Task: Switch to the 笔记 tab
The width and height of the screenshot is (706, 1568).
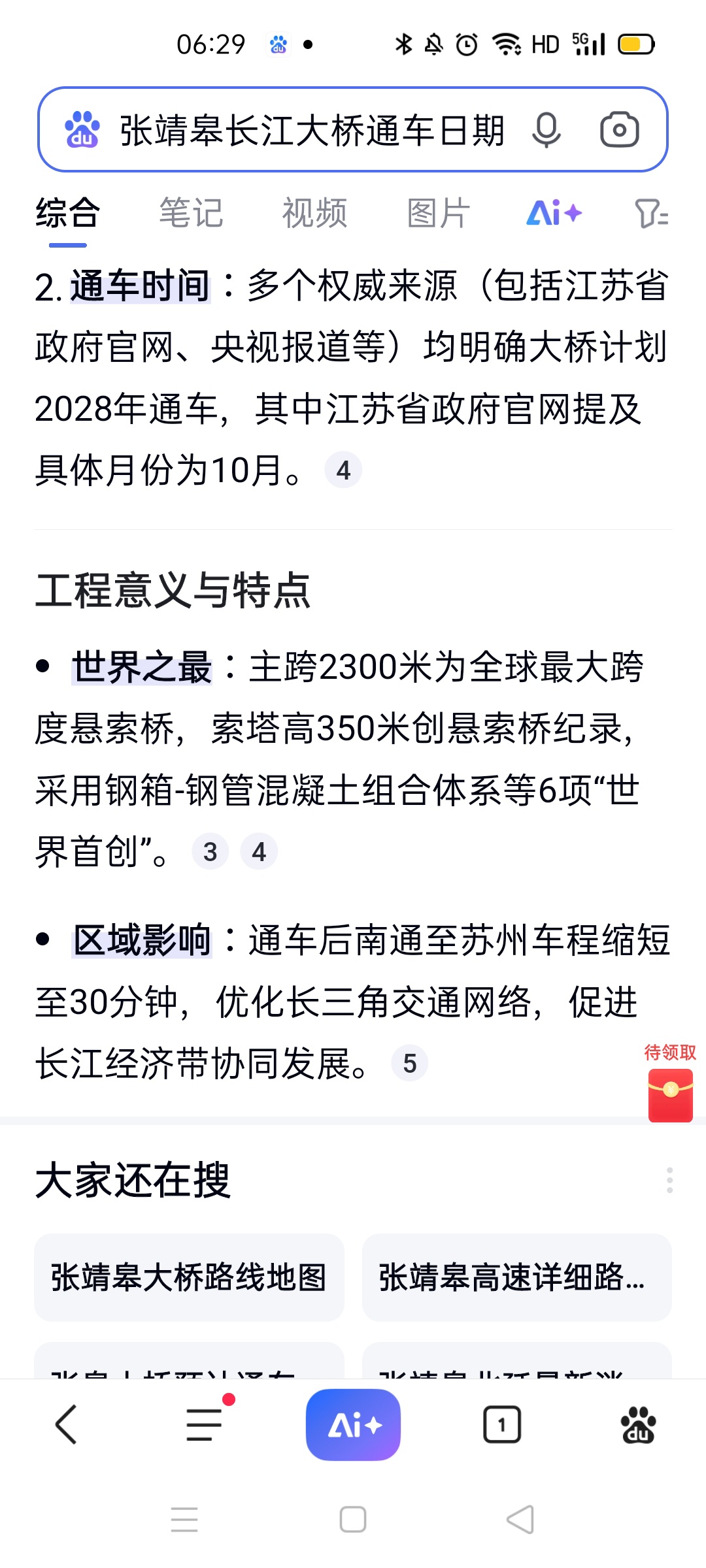Action: [x=191, y=213]
